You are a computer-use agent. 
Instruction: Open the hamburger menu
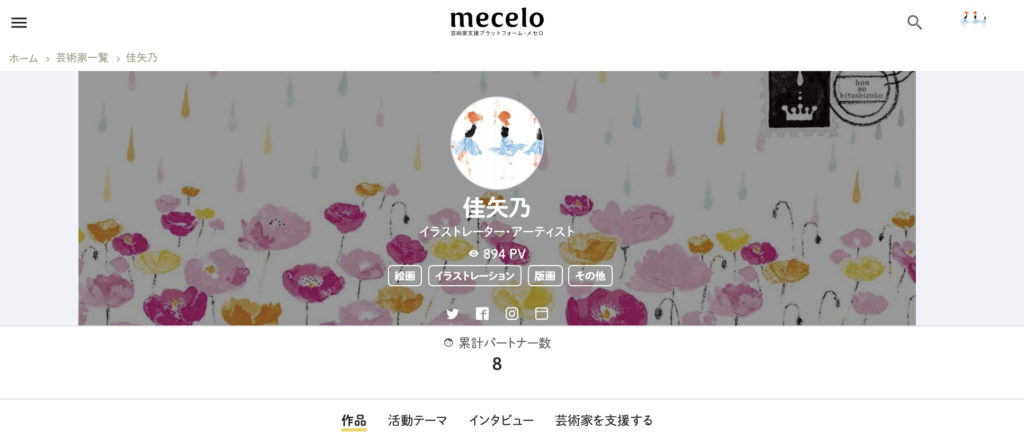click(x=19, y=22)
